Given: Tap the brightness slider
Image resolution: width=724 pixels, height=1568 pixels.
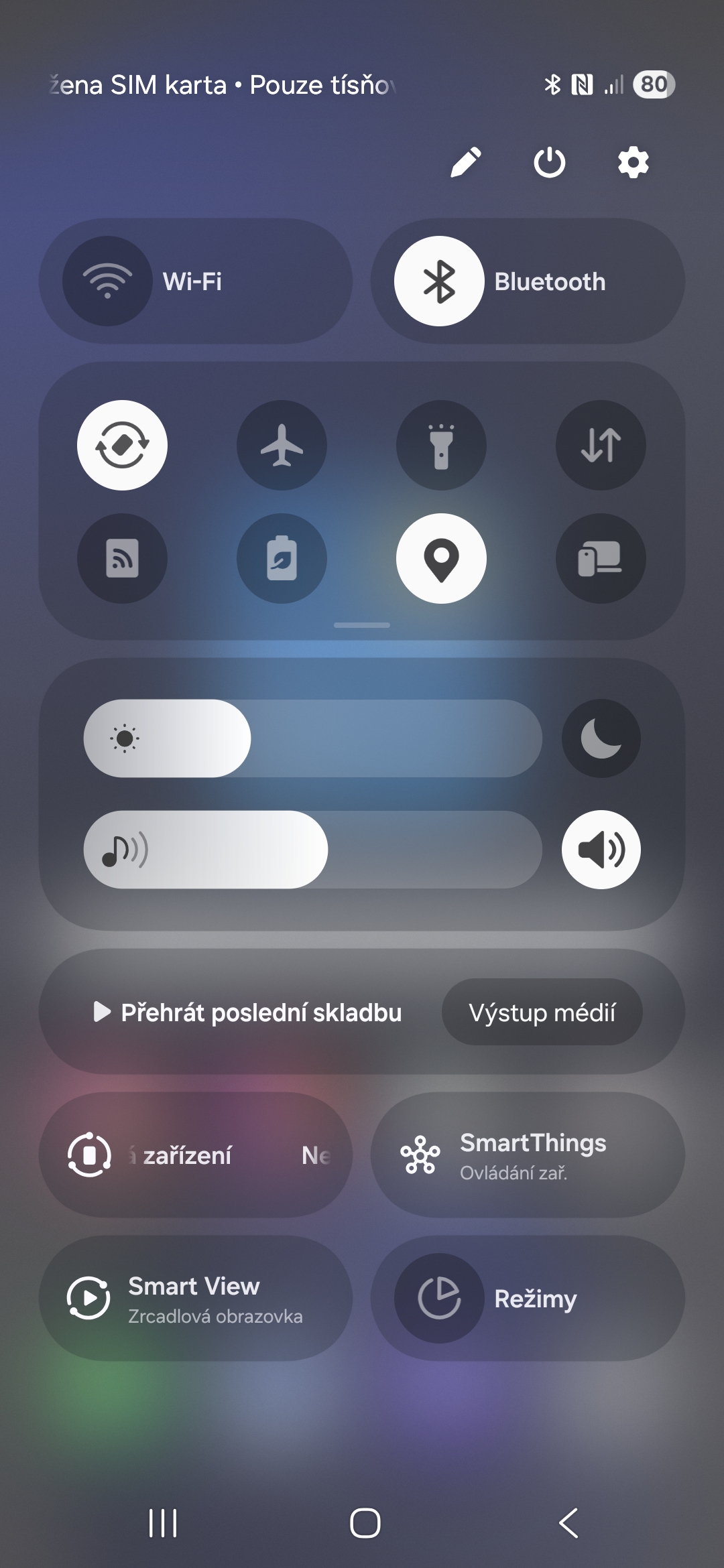Looking at the screenshot, I should (x=312, y=738).
